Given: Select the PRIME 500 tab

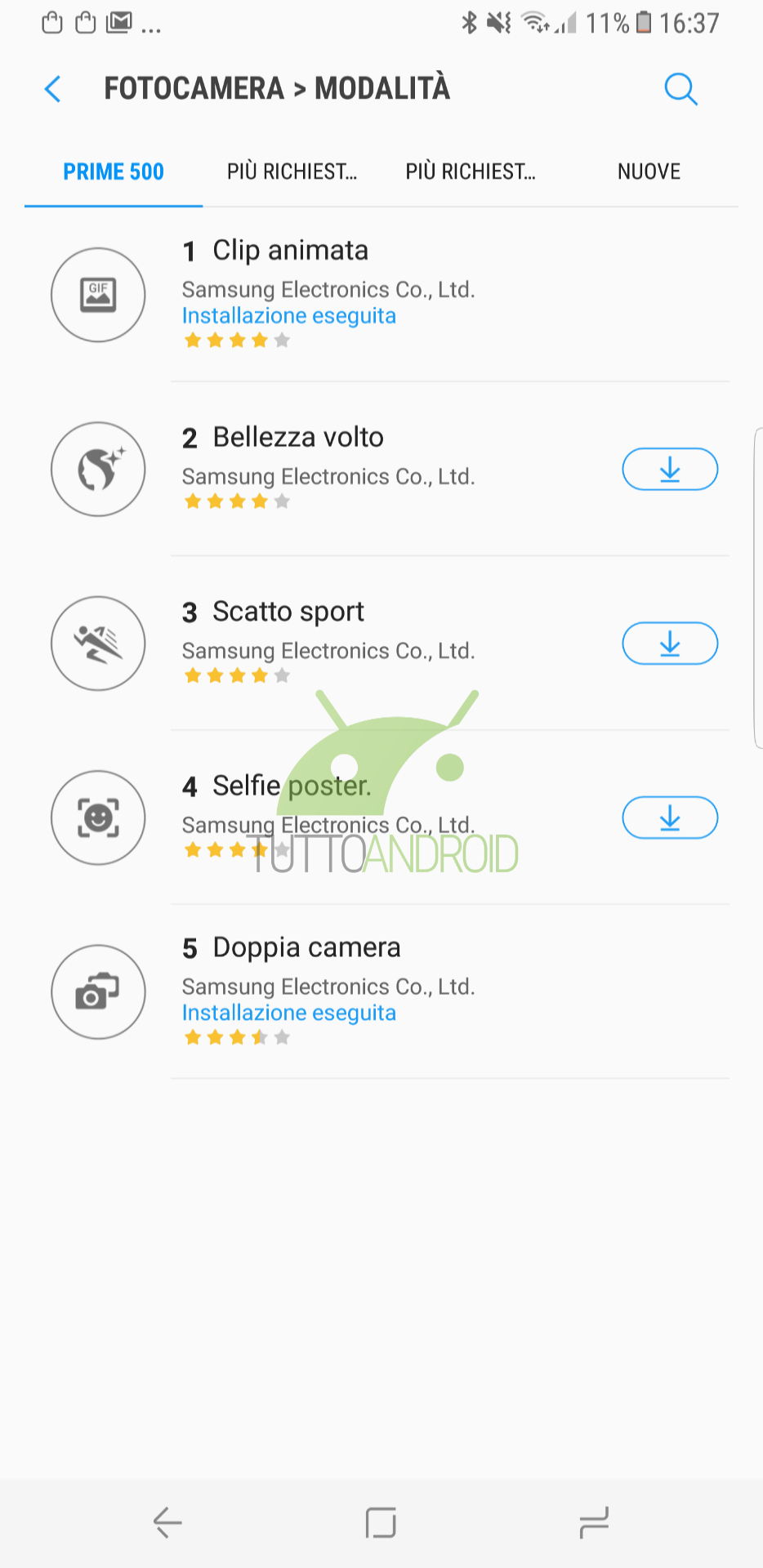Looking at the screenshot, I should pyautogui.click(x=114, y=171).
